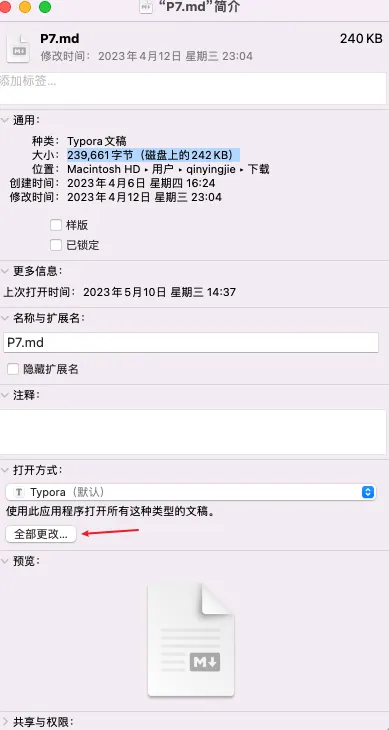The width and height of the screenshot is (389, 730).
Task: Click the green zoom window button
Action: pos(45,7)
